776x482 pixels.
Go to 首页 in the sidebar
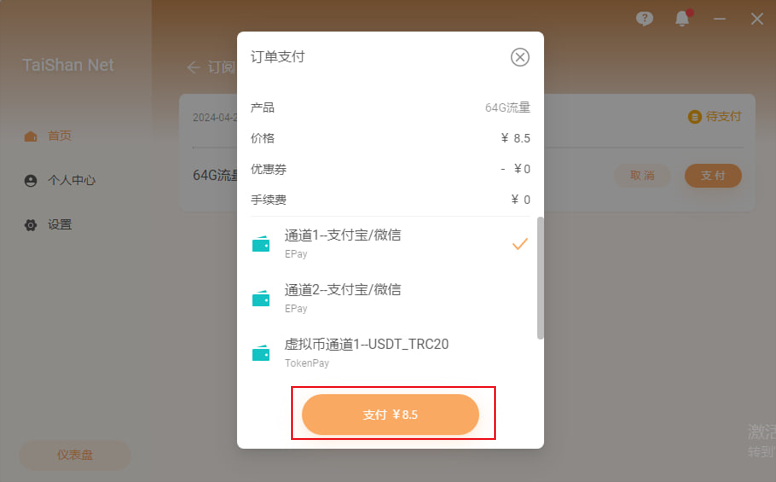click(59, 136)
